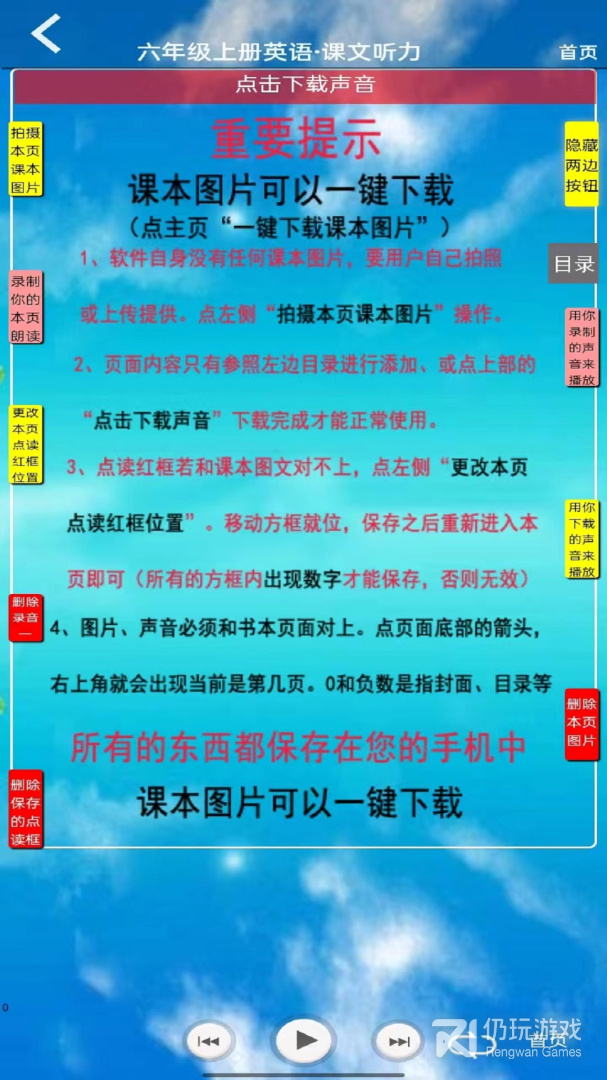Skip to the next track

click(x=398, y=1041)
